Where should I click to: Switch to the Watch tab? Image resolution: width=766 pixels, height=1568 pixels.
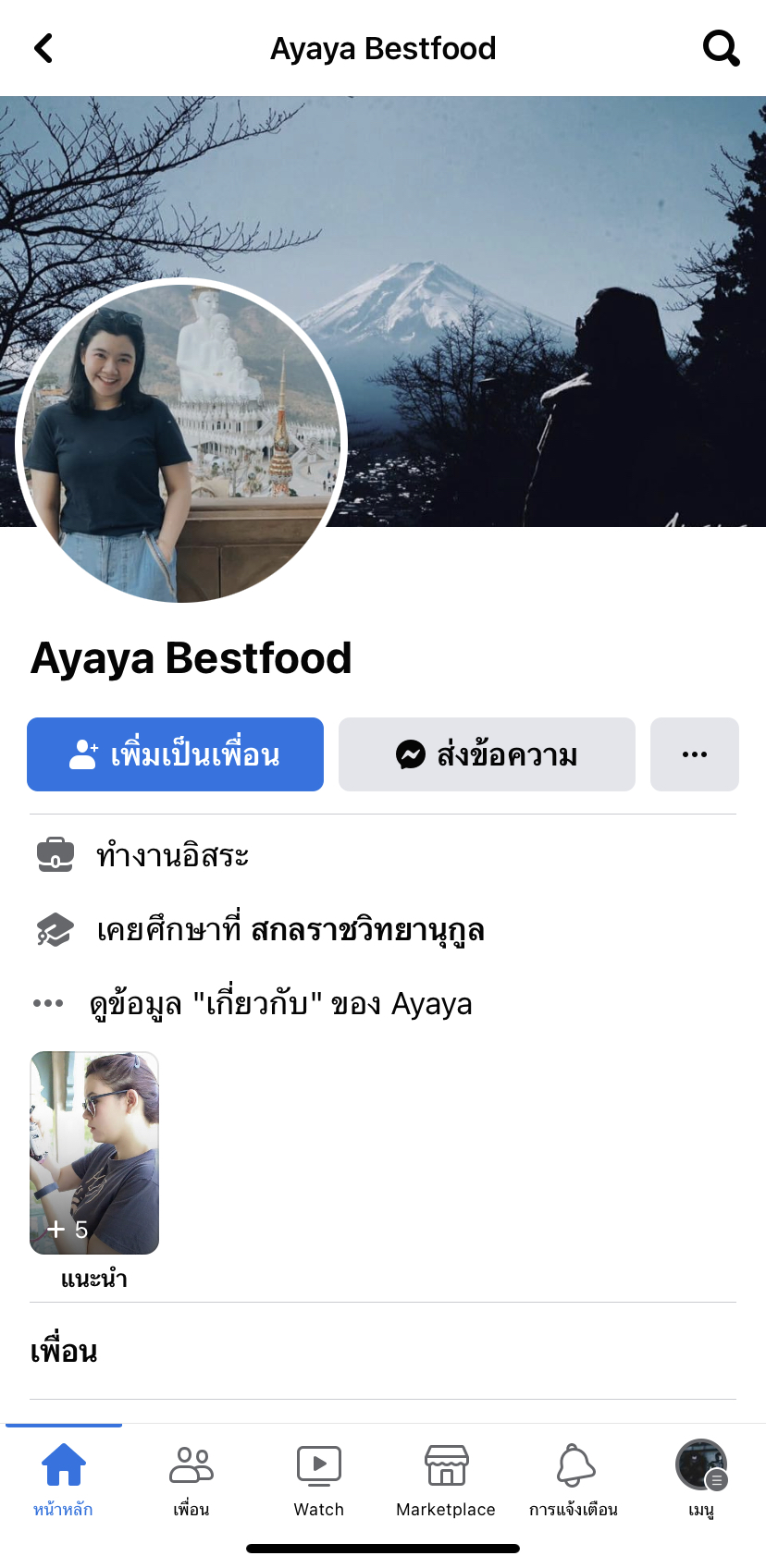point(318,1479)
